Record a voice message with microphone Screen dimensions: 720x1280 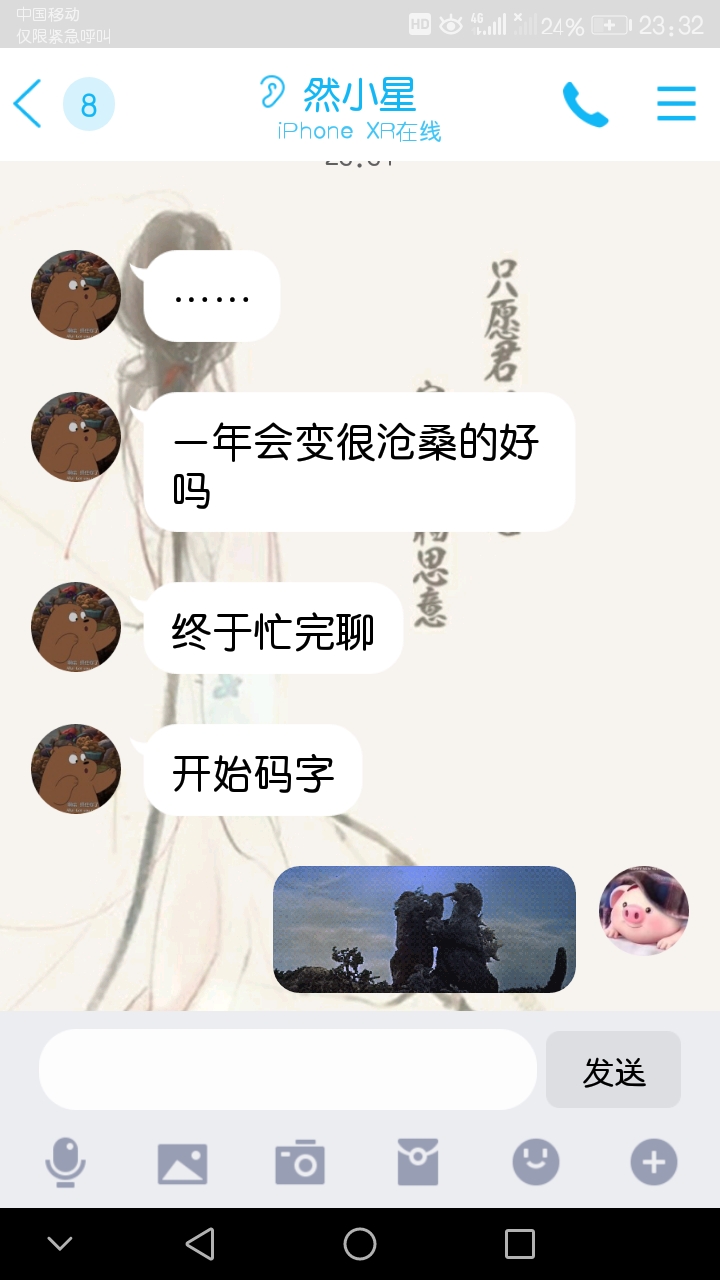[65, 1163]
